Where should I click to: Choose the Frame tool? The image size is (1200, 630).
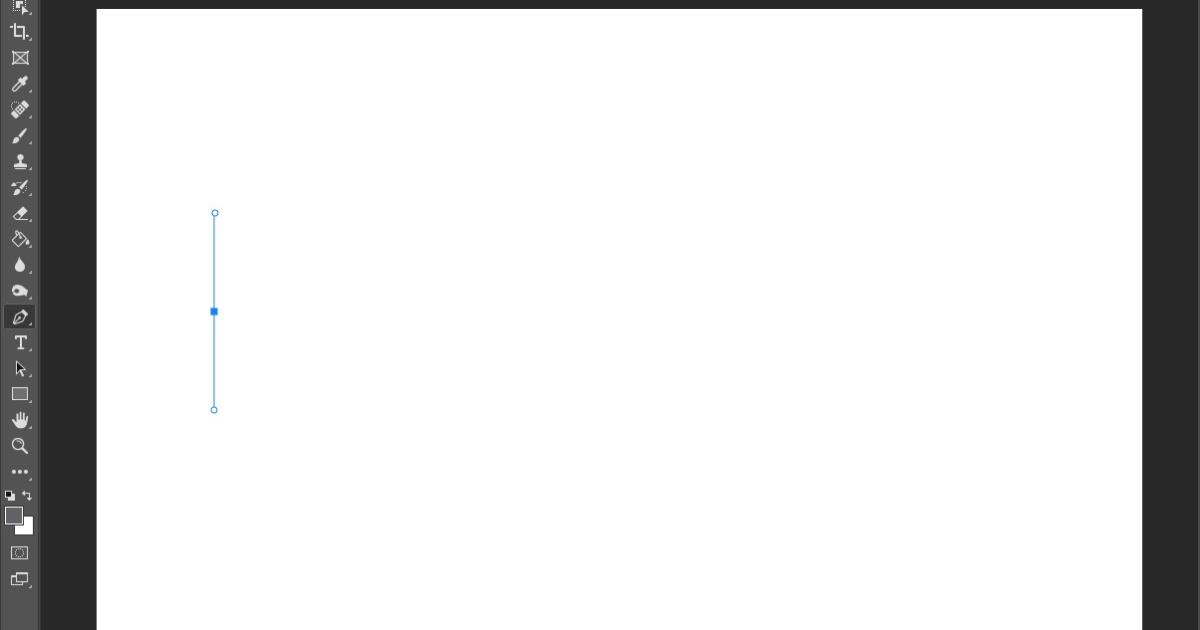click(19, 58)
